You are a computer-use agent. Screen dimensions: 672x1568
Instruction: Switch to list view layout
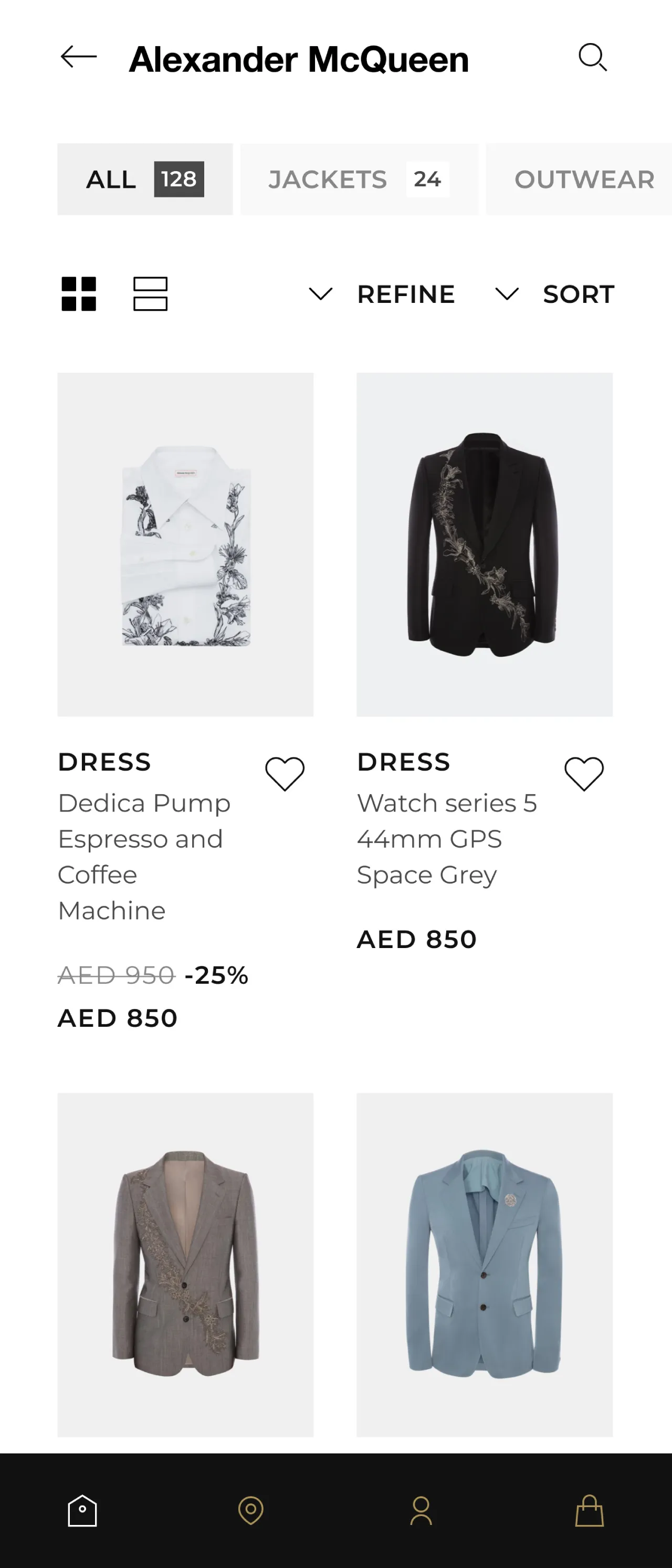pyautogui.click(x=150, y=294)
